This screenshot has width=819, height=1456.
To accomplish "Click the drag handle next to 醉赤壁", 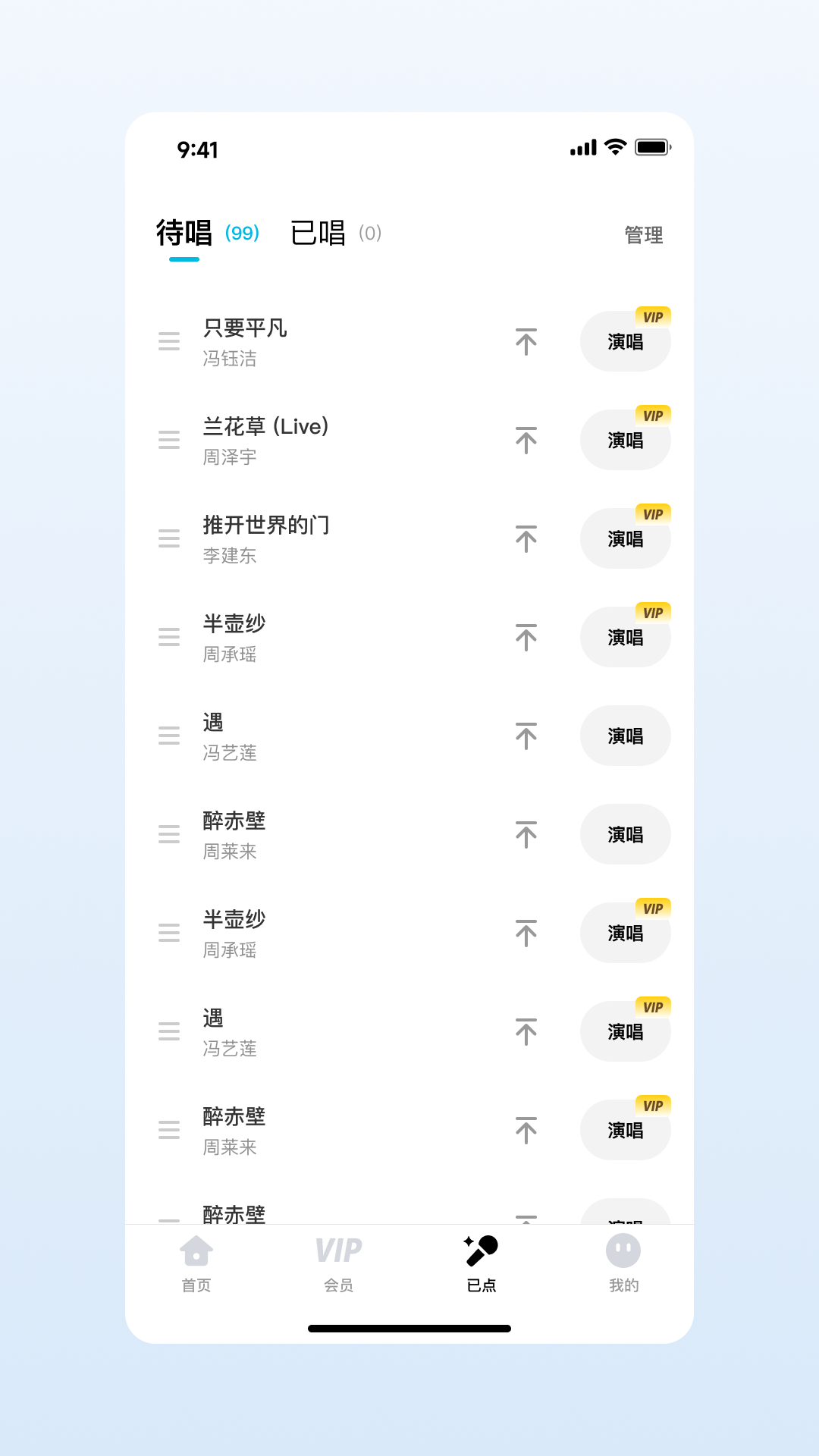I will point(170,835).
